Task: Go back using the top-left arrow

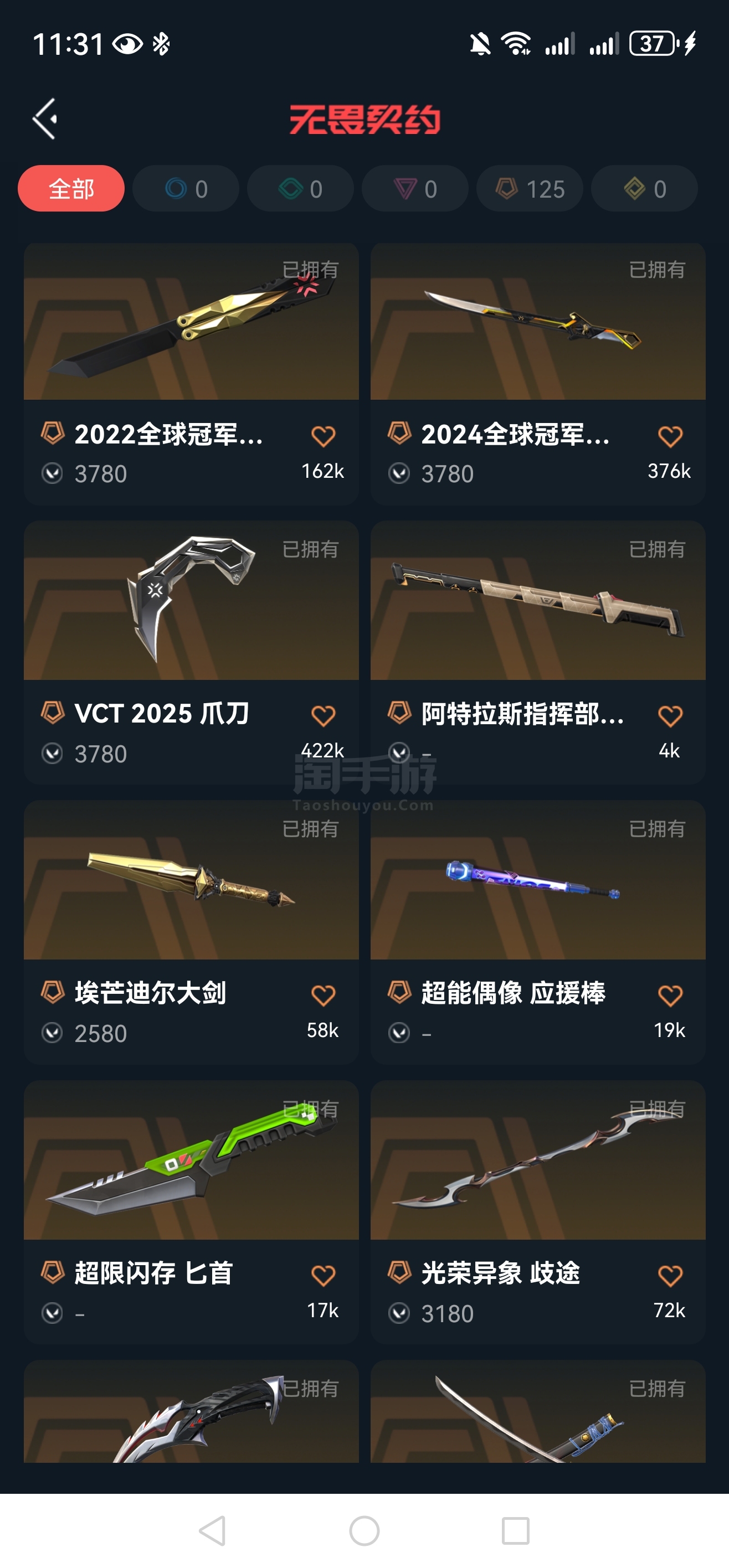Action: [x=44, y=118]
